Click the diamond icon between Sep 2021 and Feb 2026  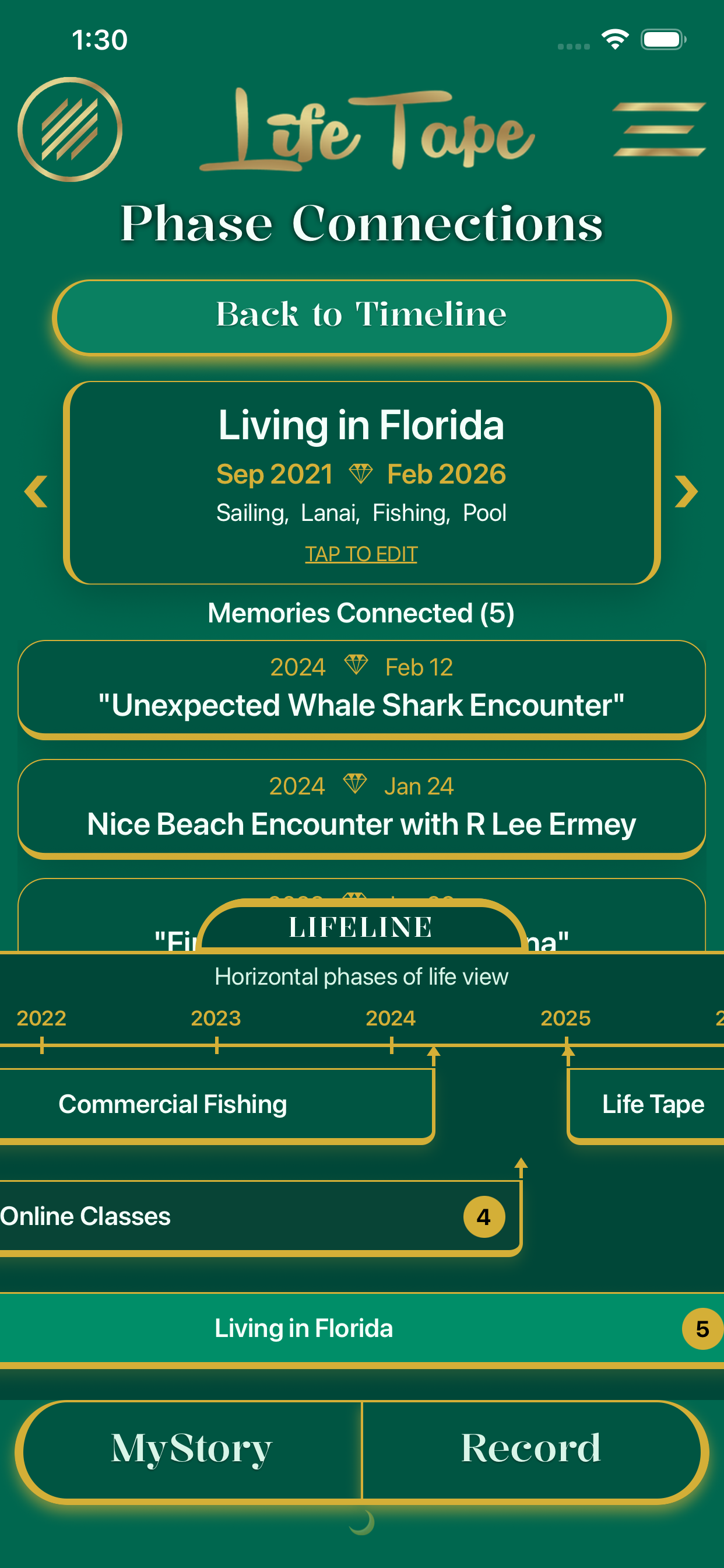(x=361, y=473)
